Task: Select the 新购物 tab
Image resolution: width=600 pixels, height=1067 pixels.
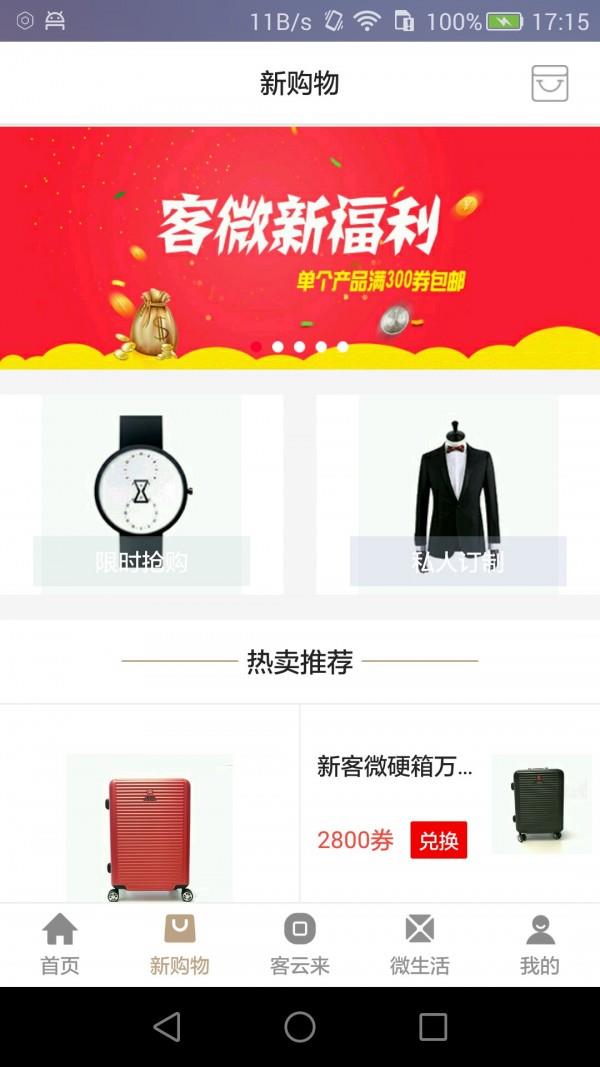Action: [180, 945]
